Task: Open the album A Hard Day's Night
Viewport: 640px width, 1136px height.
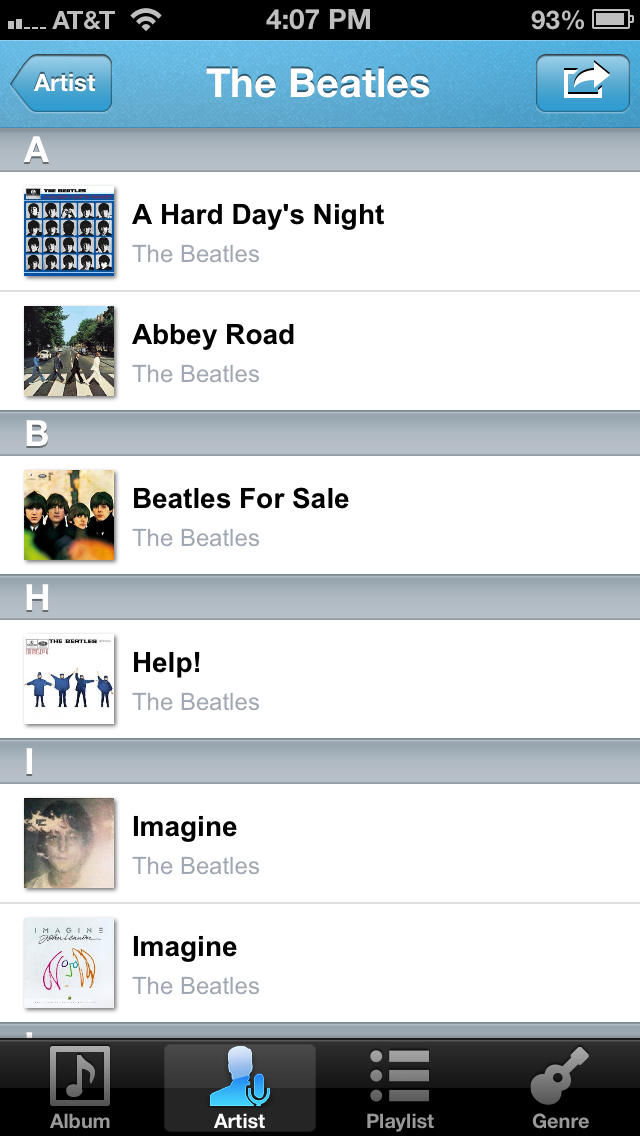Action: tap(320, 231)
